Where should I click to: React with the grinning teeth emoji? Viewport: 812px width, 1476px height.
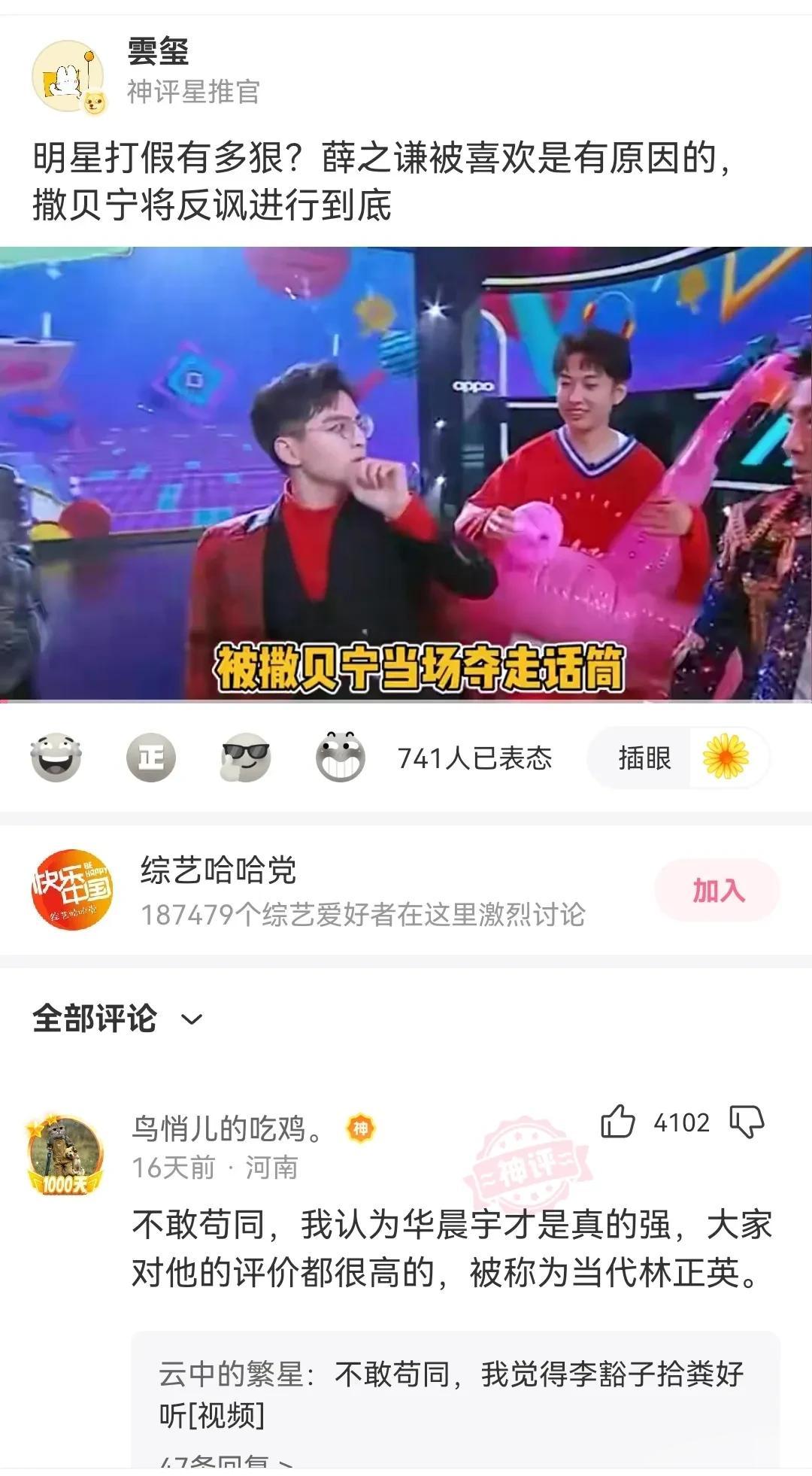tap(340, 758)
